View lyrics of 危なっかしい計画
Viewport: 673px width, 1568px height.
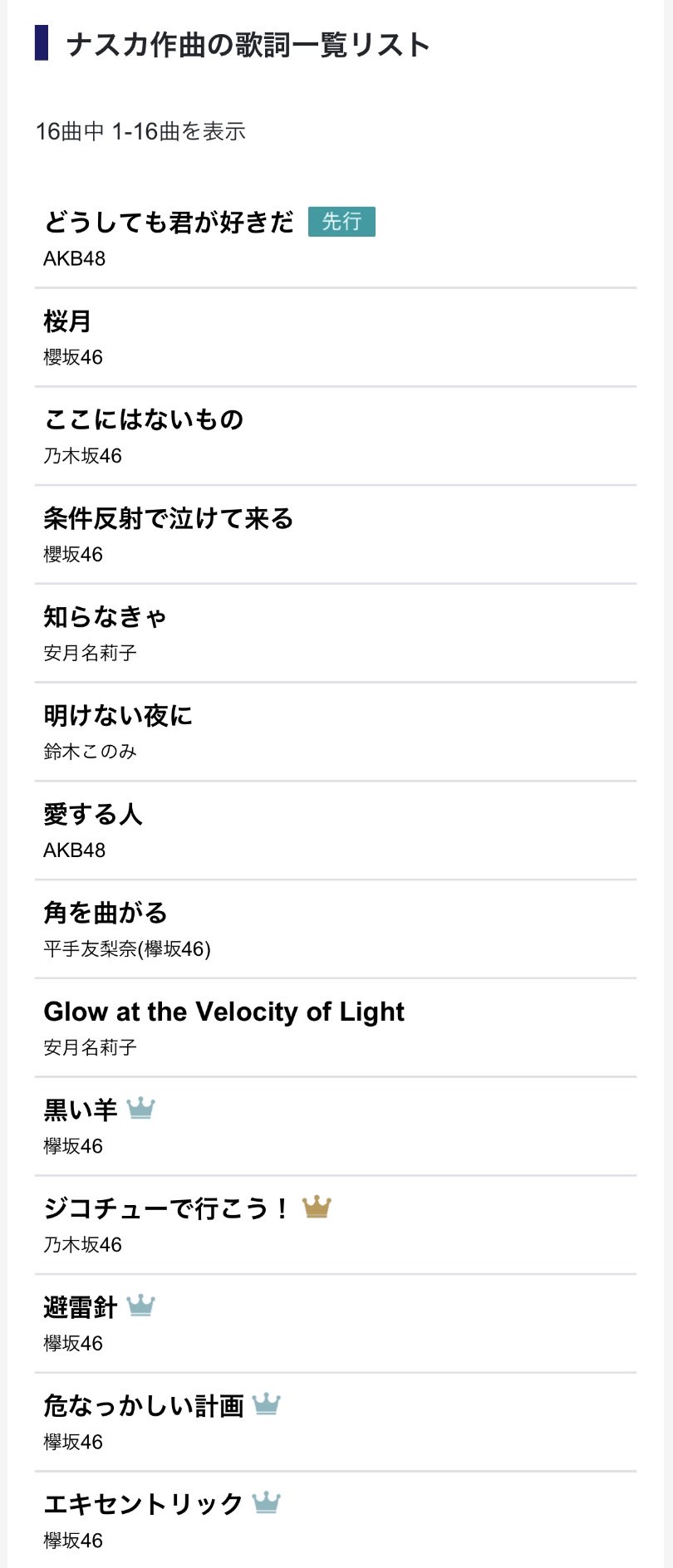[x=144, y=1406]
